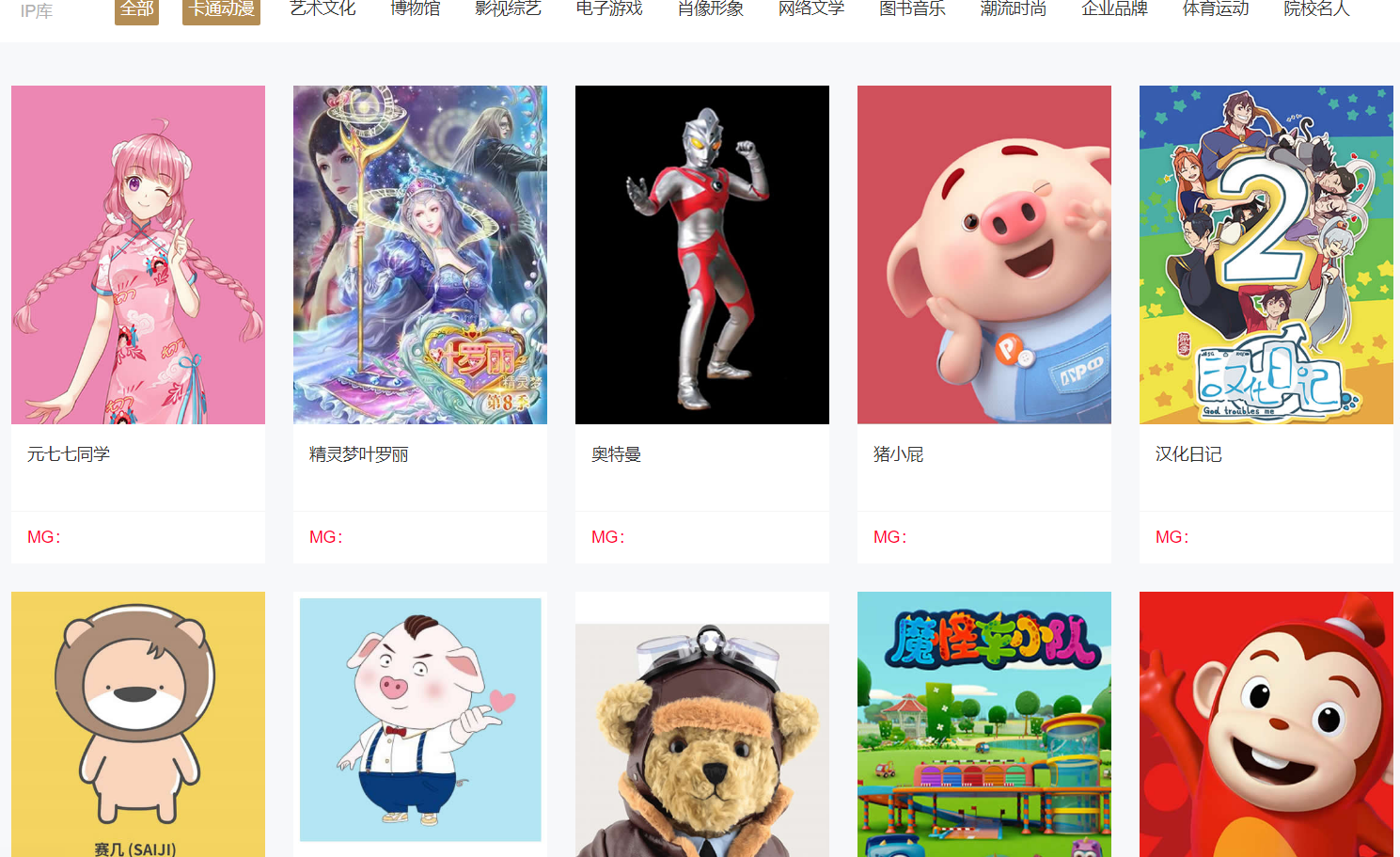Viewport: 1400px width, 857px height.
Task: View the 奥特曼 IP card
Action: coord(702,255)
